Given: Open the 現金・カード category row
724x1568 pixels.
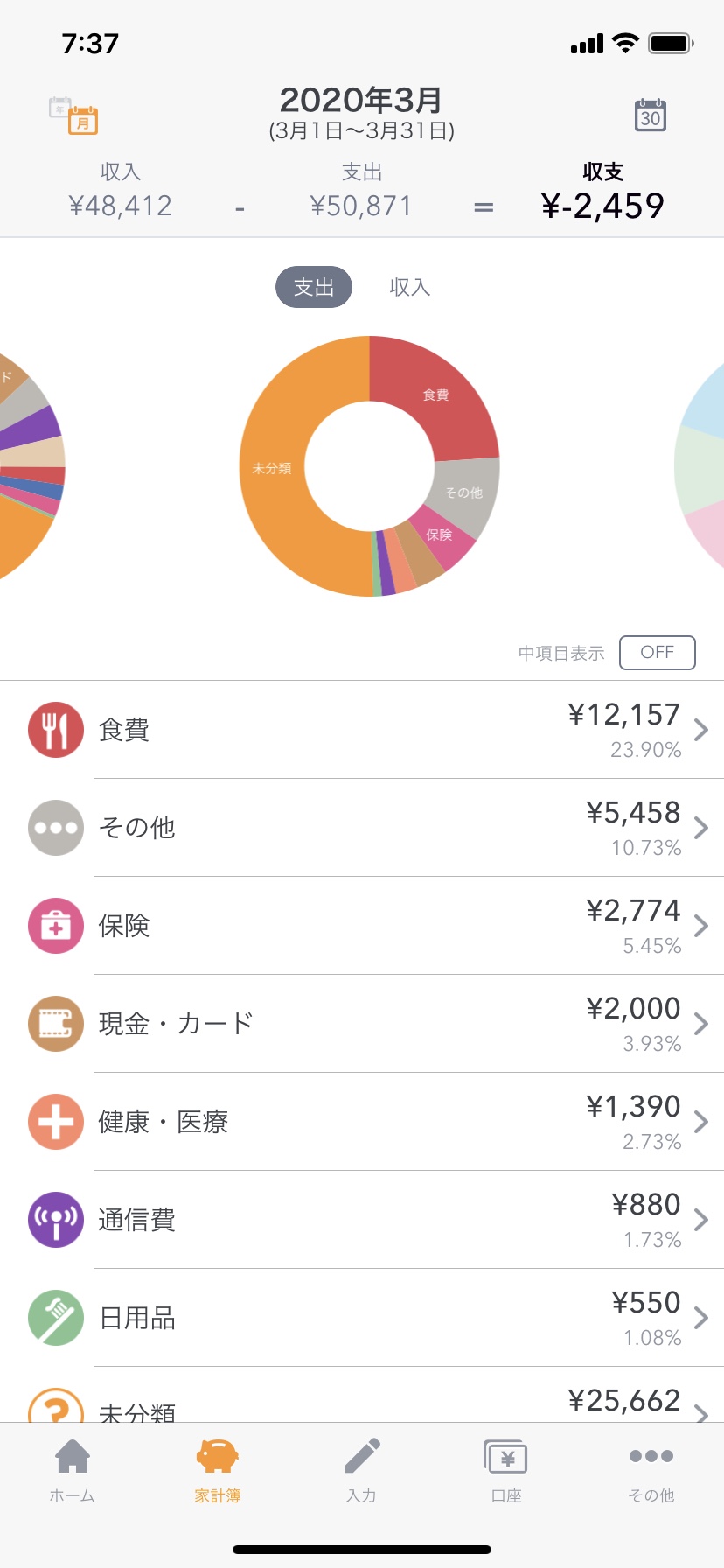Looking at the screenshot, I should [x=362, y=1024].
